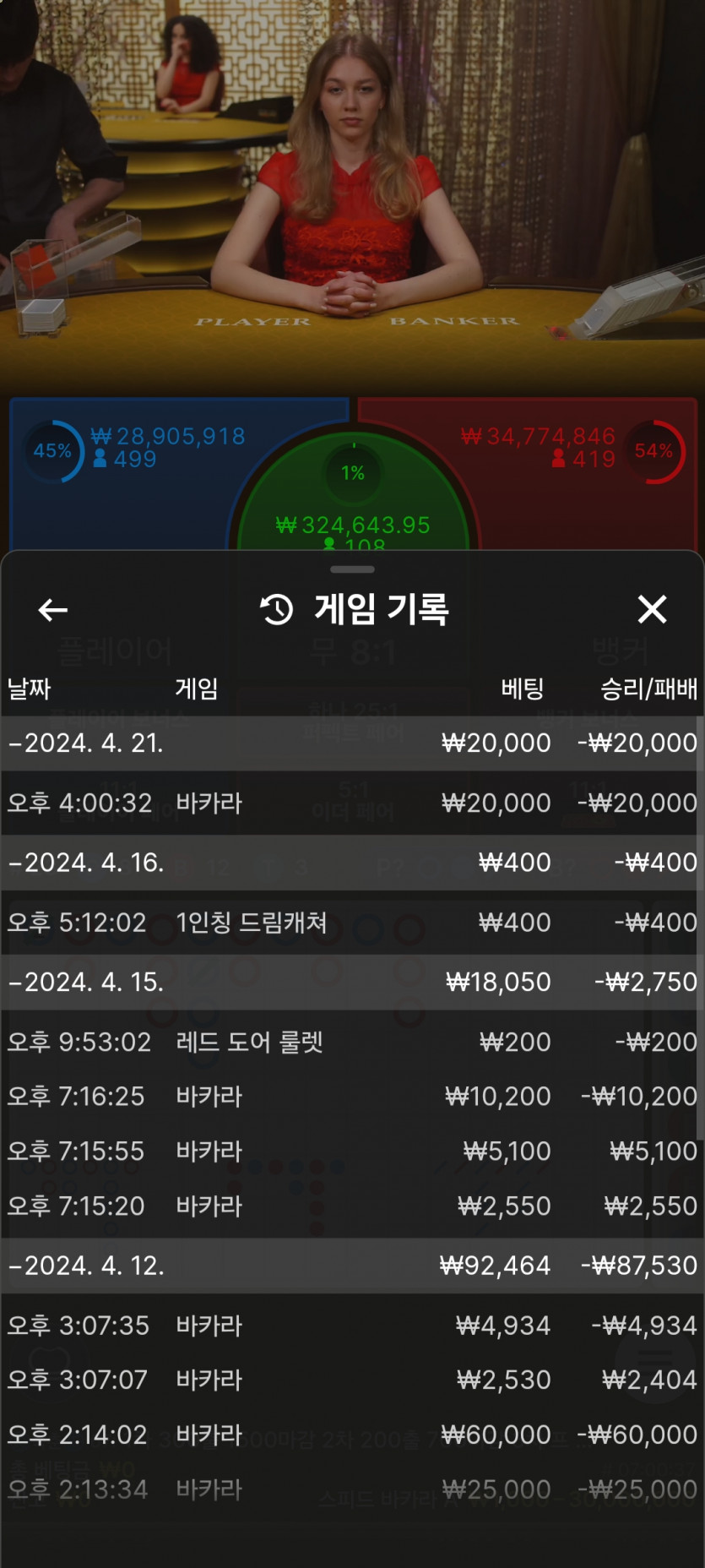Open 바카라 record at 오후 7:15:55
Screen dimensions: 705x1568
coord(351,1151)
